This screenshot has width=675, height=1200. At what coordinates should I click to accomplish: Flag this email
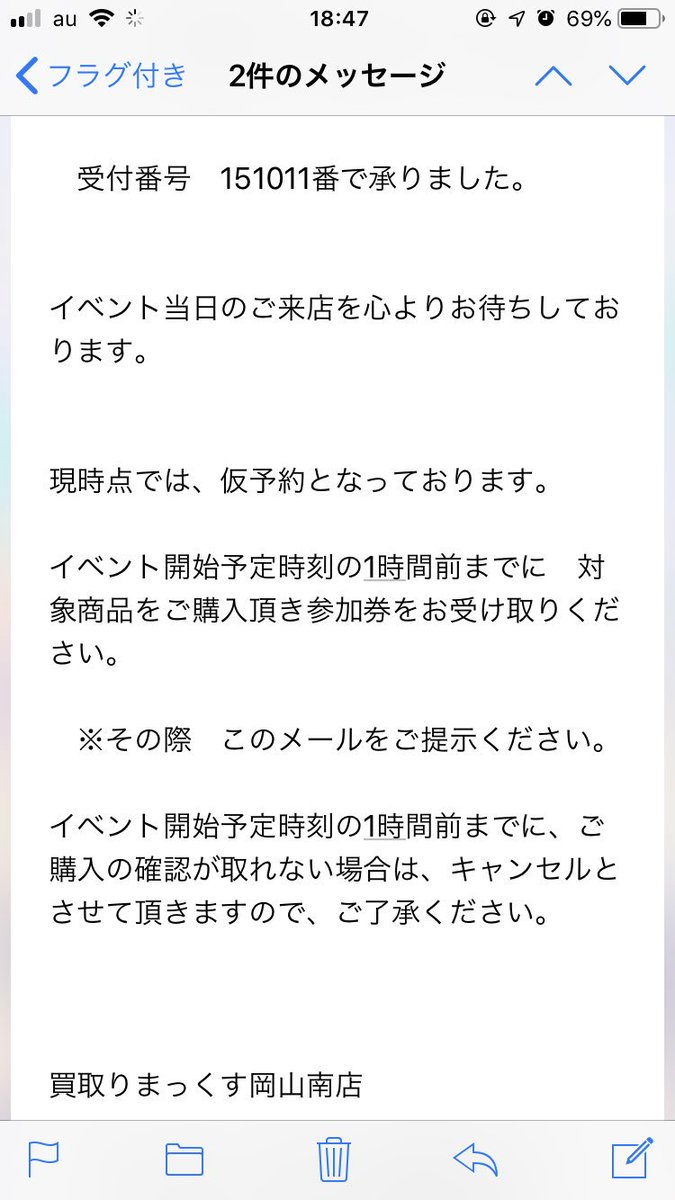(44, 1159)
